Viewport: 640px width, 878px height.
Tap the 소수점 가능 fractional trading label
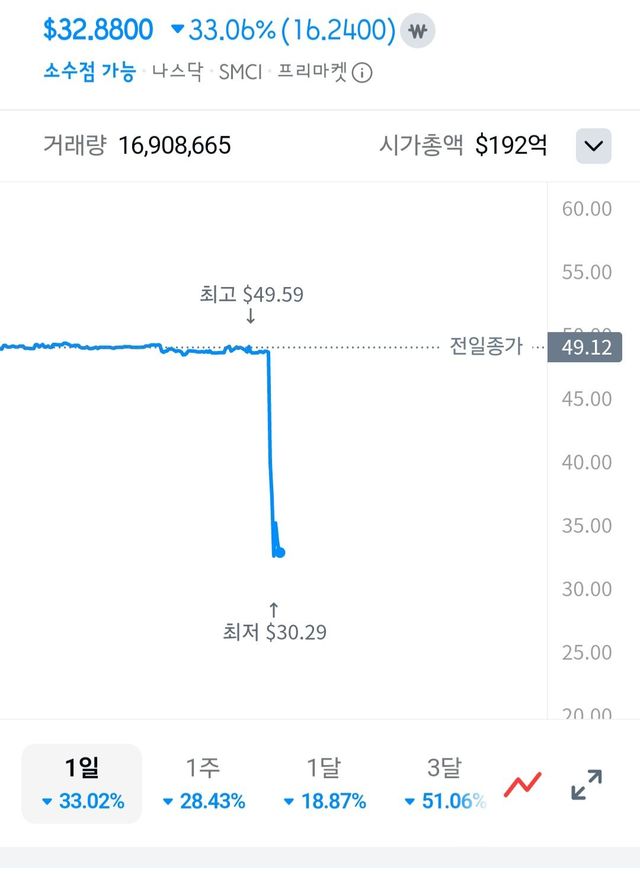click(x=89, y=72)
